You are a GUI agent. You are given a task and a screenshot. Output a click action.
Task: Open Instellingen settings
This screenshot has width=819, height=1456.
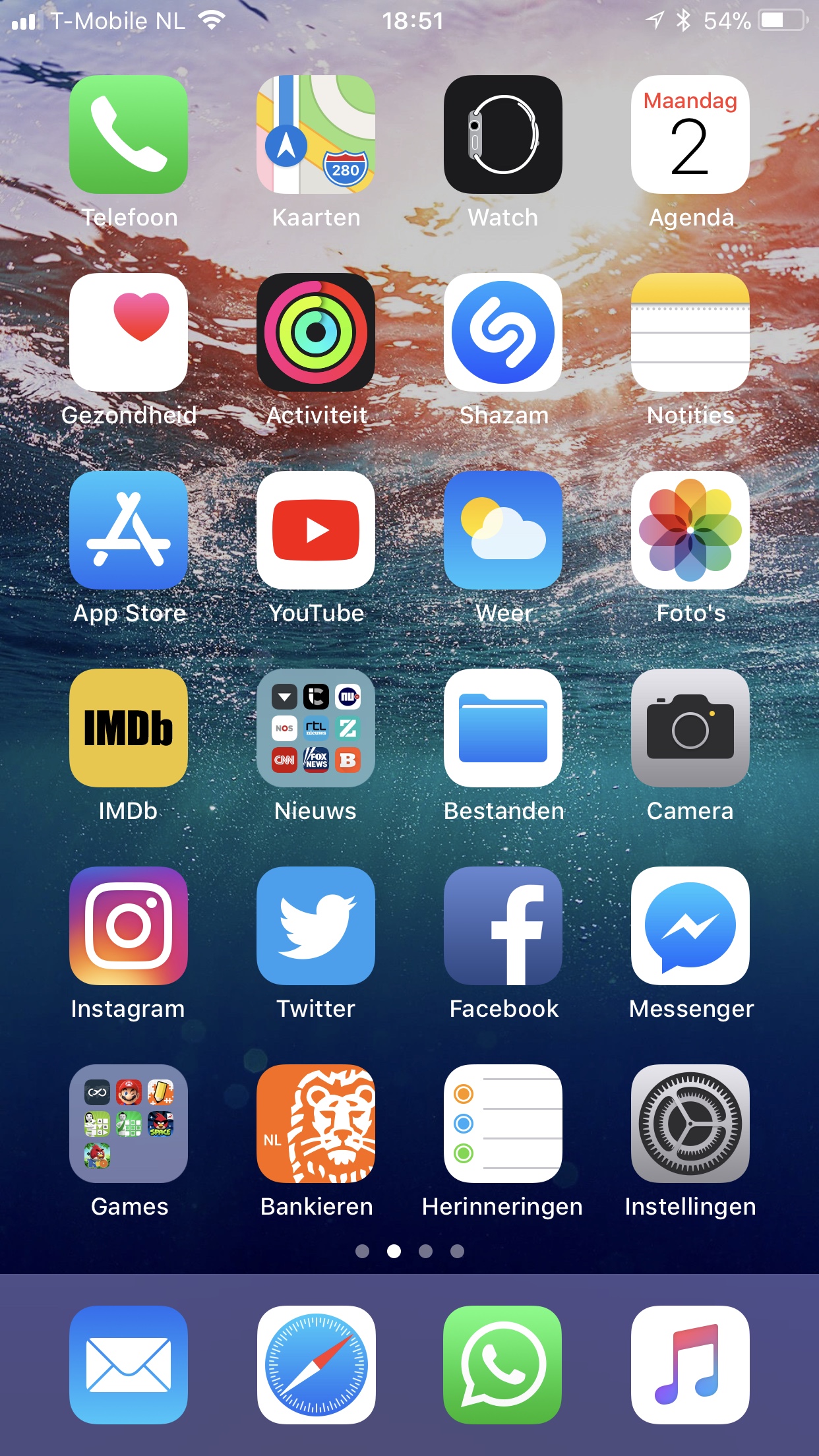[690, 1124]
